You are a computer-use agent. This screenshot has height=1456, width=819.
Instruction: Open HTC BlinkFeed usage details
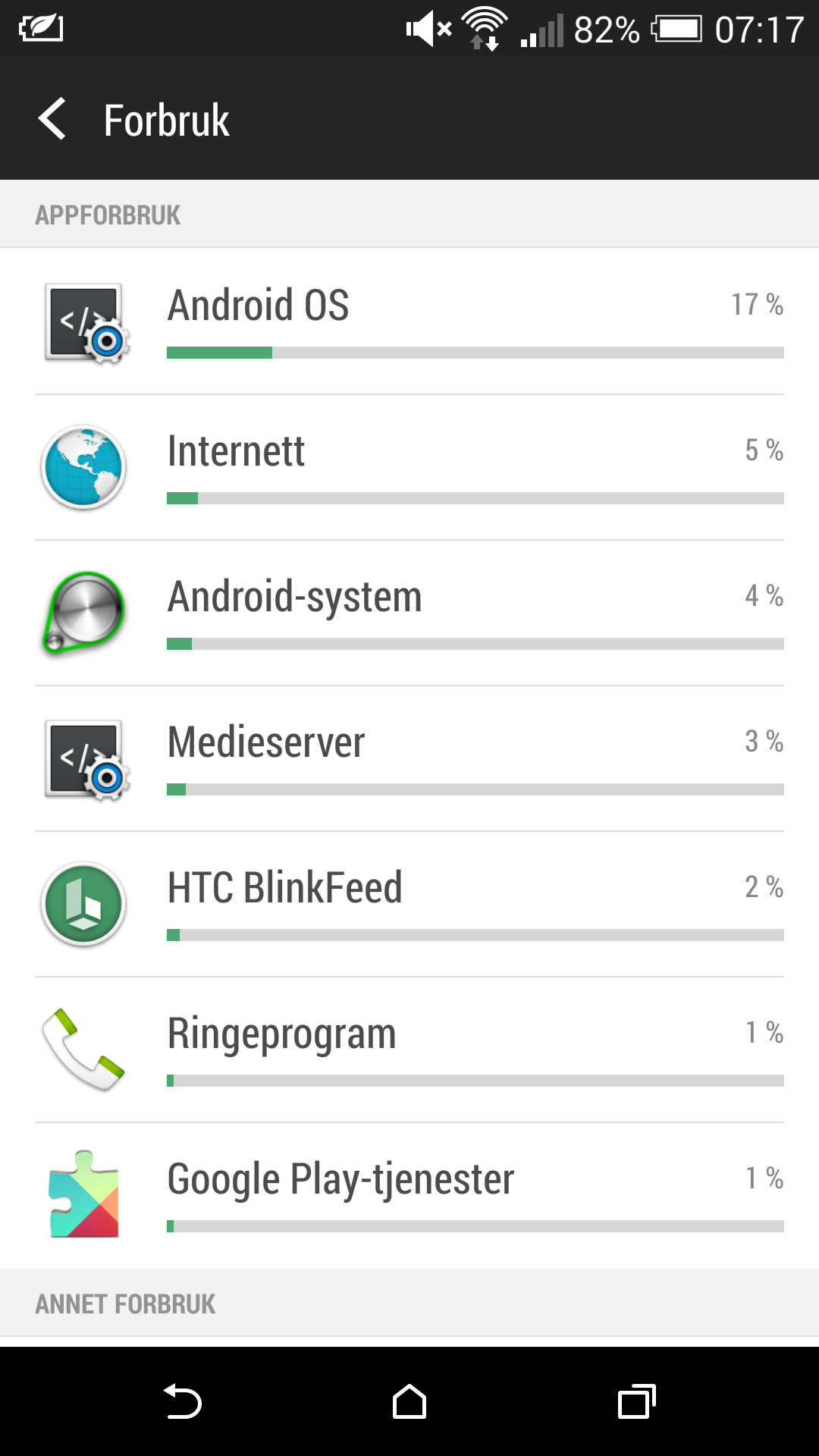409,904
